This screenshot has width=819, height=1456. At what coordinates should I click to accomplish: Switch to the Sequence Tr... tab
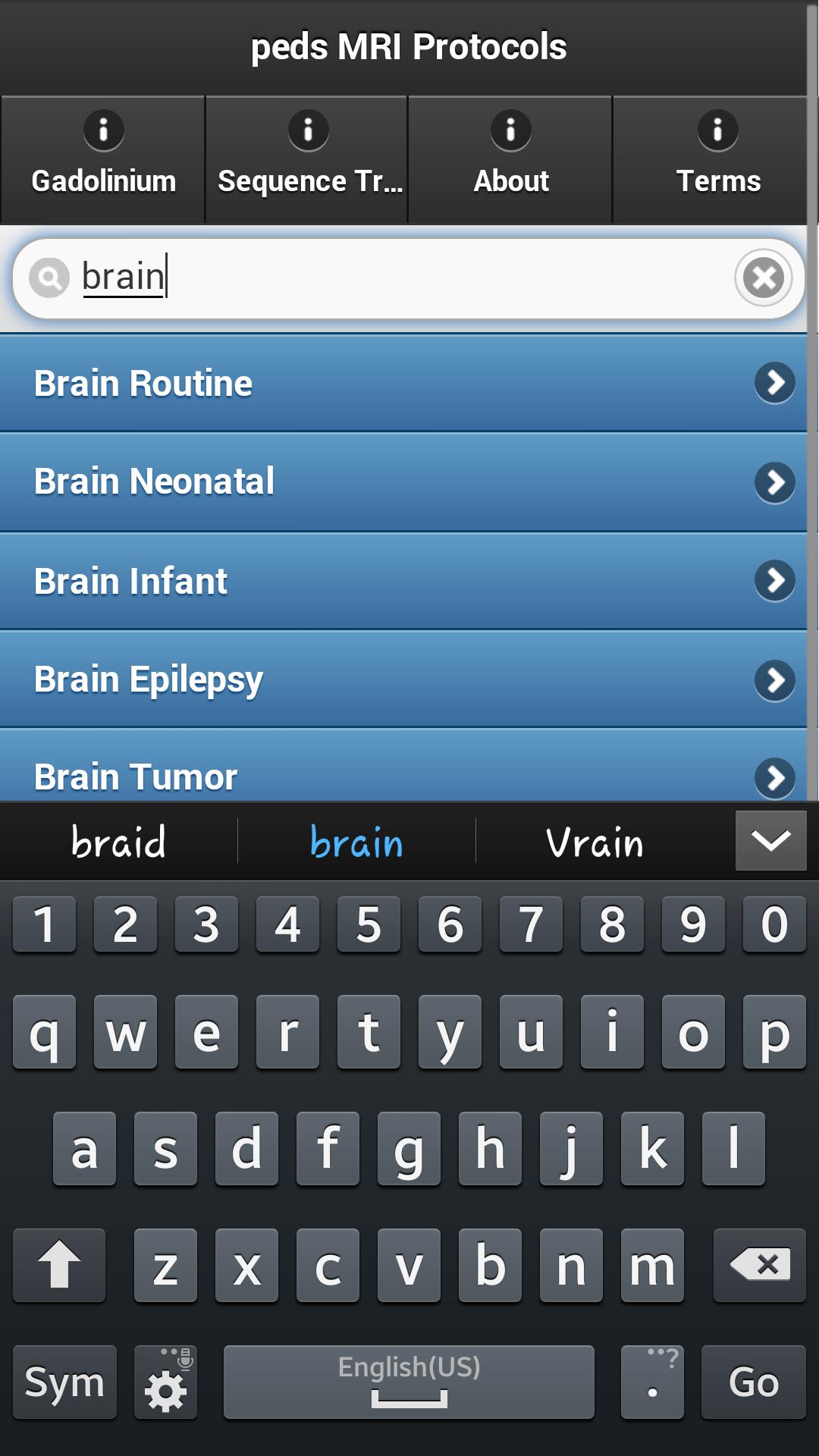pos(307,159)
